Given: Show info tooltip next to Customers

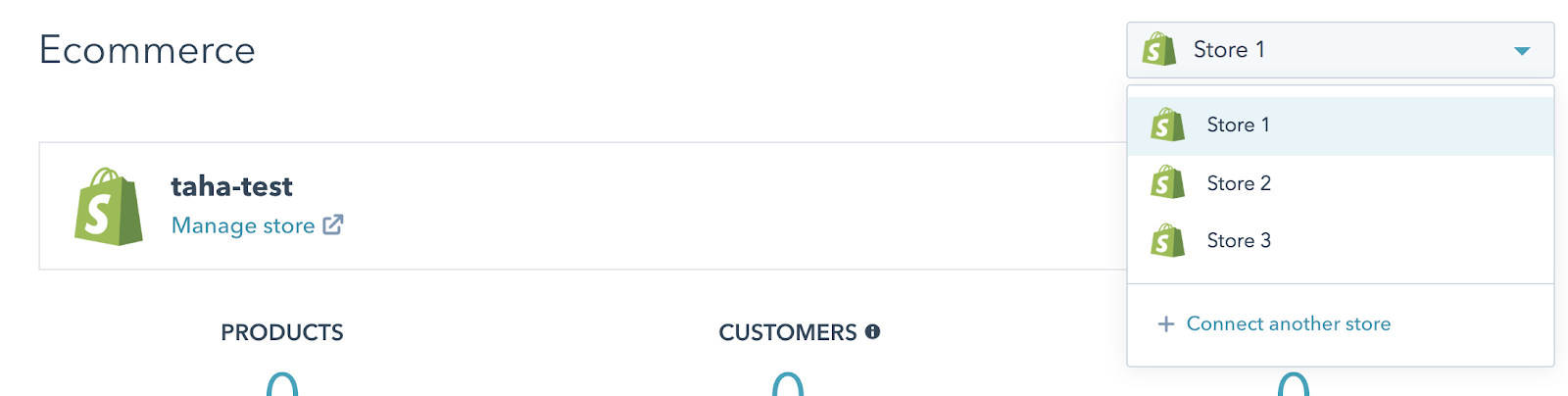Looking at the screenshot, I should point(872,332).
